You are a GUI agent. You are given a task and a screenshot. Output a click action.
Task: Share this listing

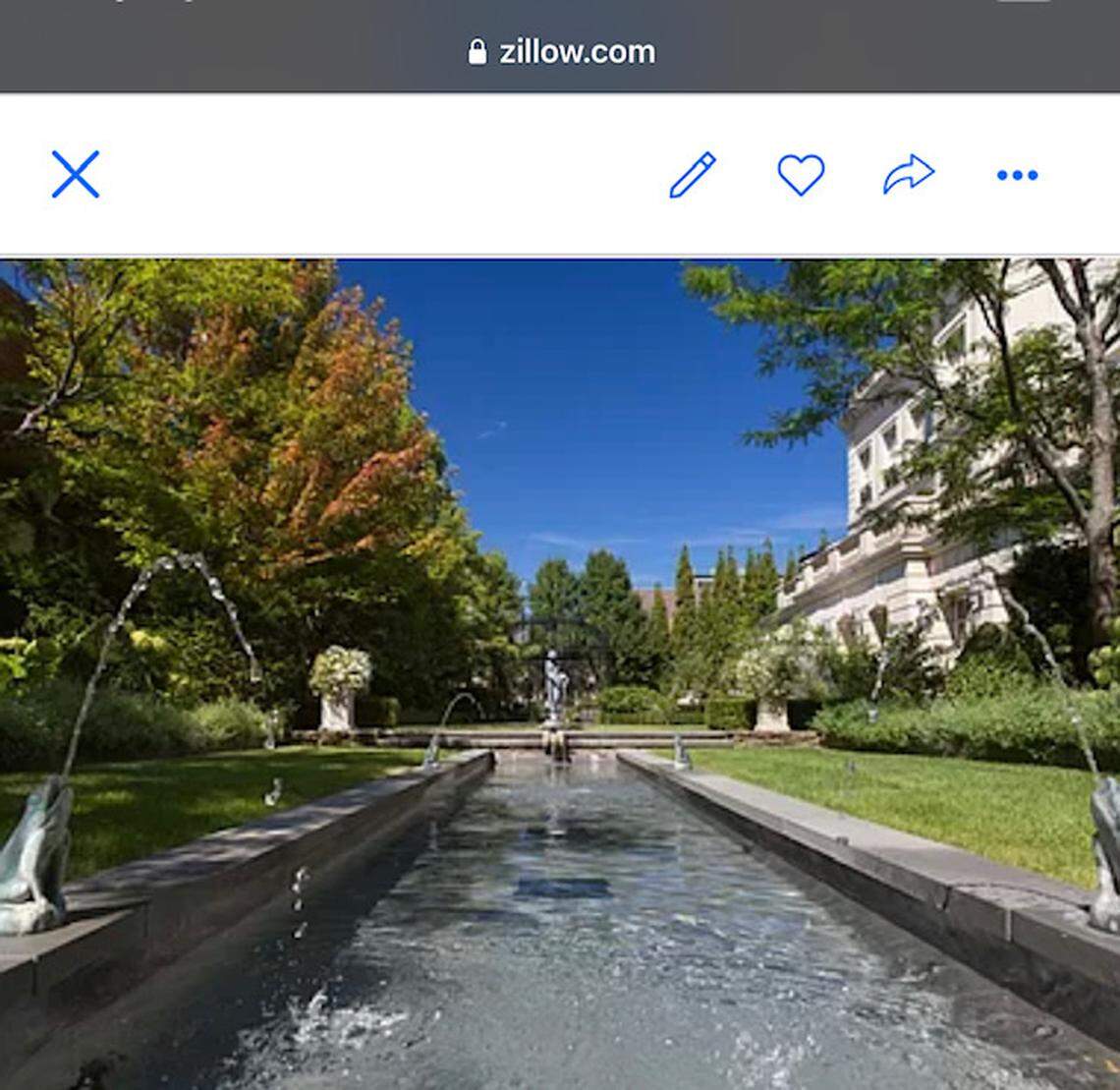(x=909, y=175)
